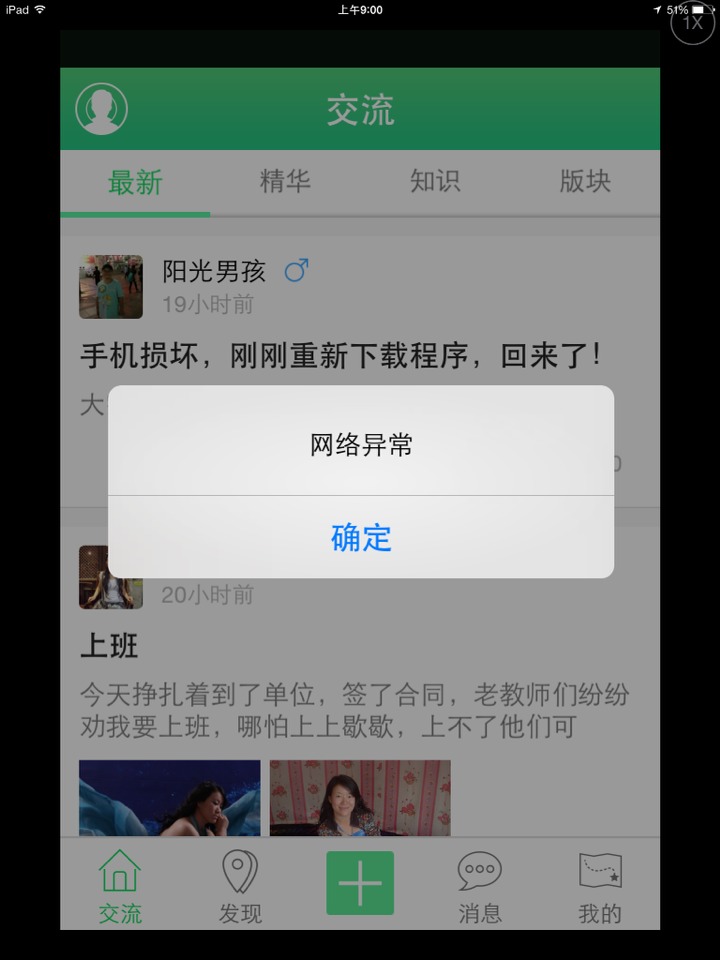Switch to the 版块 tab
The width and height of the screenshot is (720, 960).
click(585, 182)
